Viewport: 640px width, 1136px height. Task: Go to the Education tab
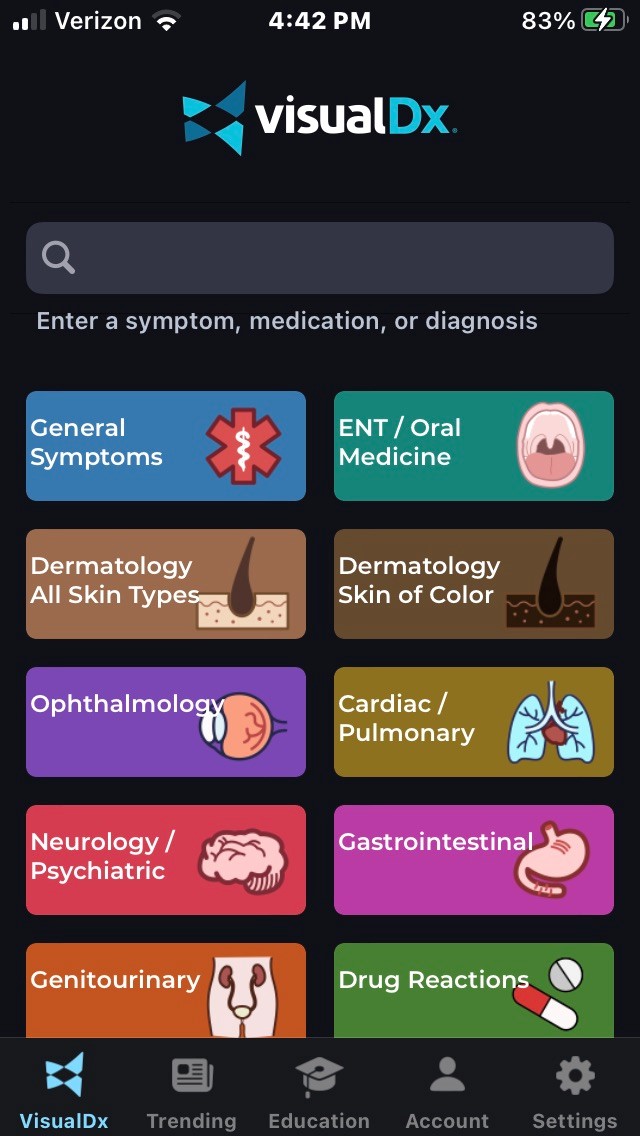coord(319,1092)
